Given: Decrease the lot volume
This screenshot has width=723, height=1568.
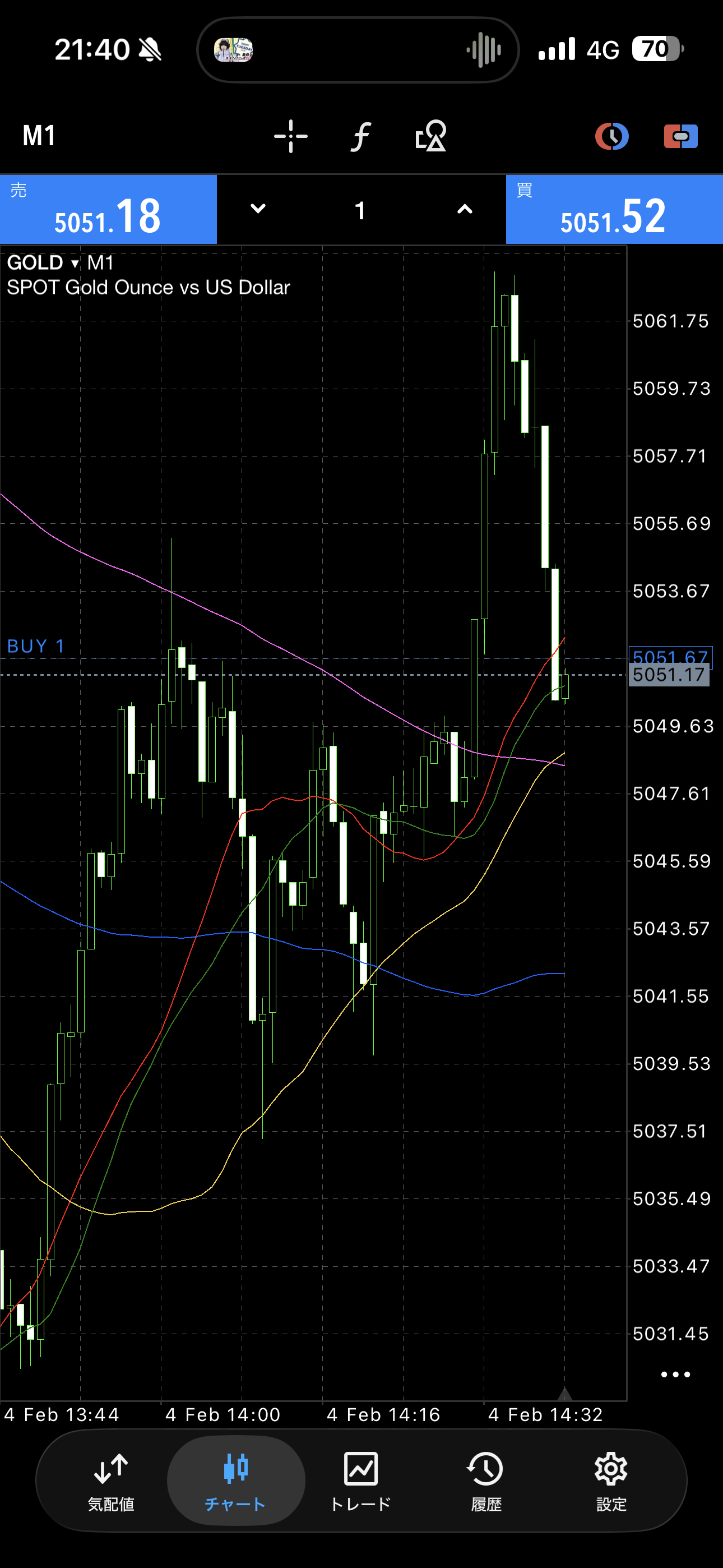Looking at the screenshot, I should pos(258,209).
